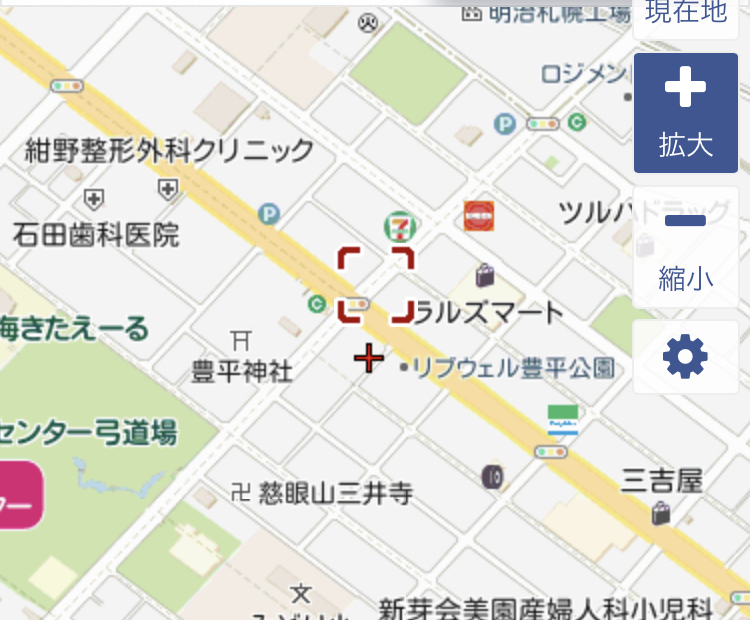Open map settings gear
The width and height of the screenshot is (750, 620).
tap(685, 357)
